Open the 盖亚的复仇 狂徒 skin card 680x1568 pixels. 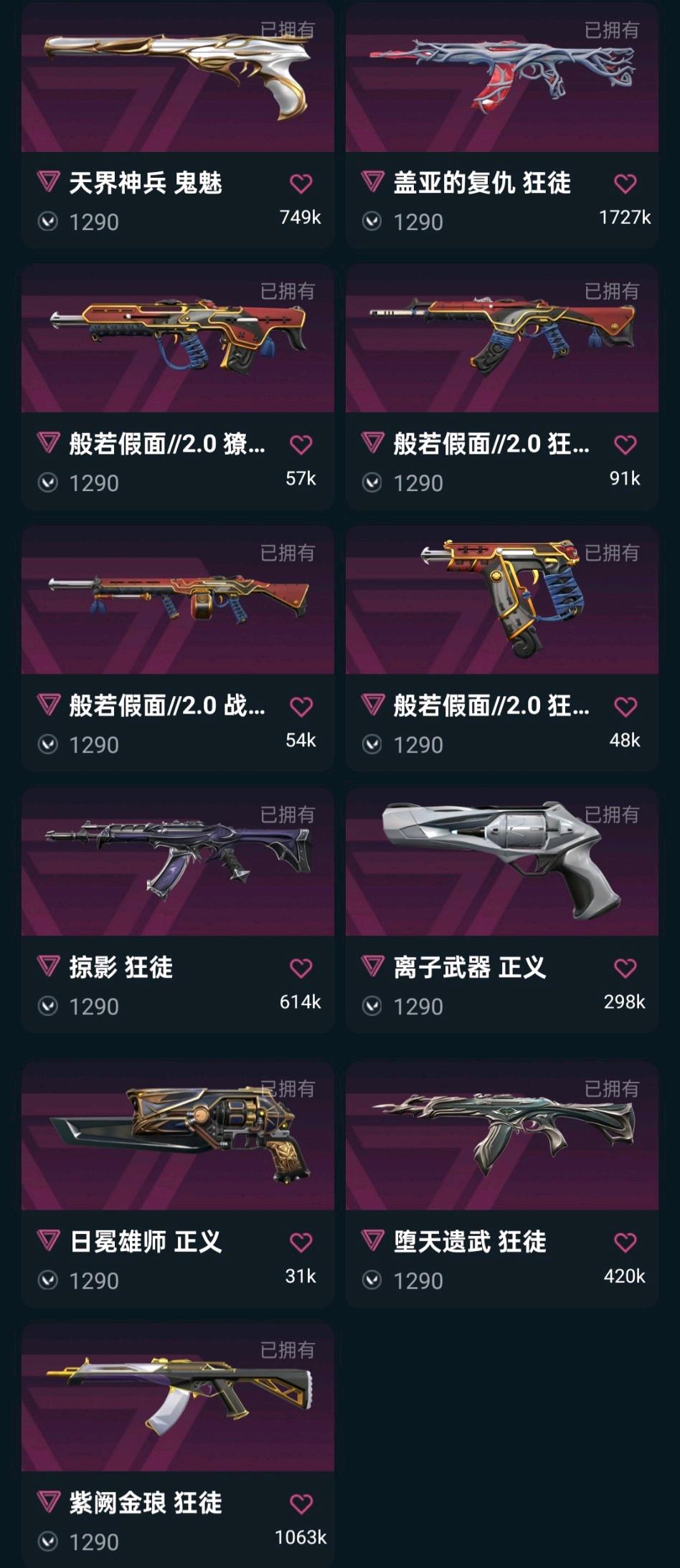501,79
